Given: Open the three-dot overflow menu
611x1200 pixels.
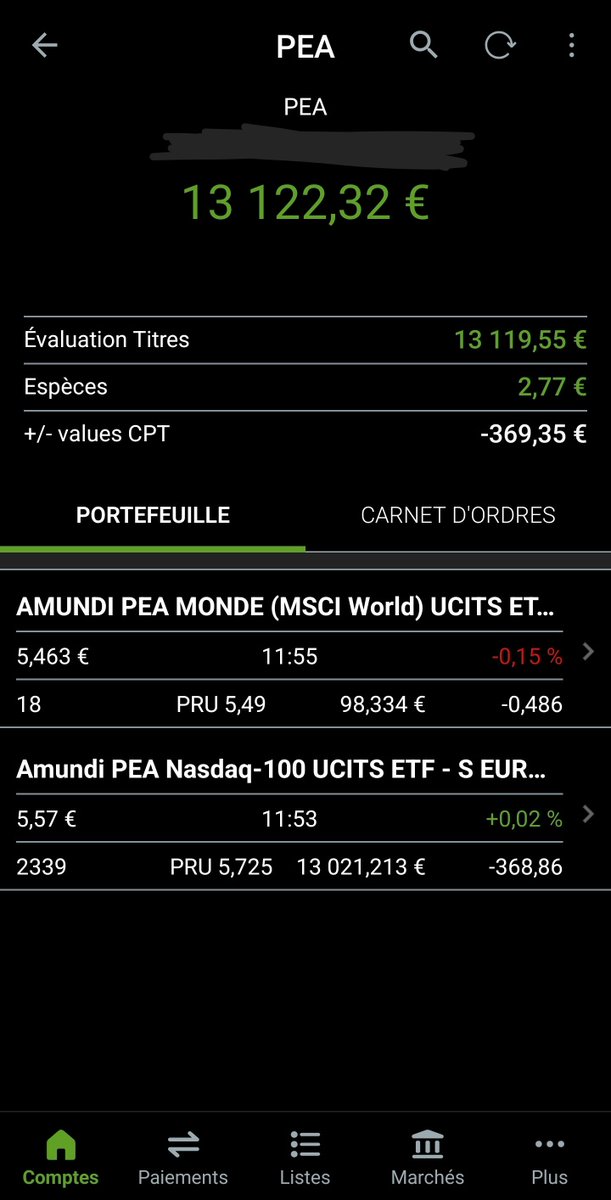Looking at the screenshot, I should coord(571,46).
